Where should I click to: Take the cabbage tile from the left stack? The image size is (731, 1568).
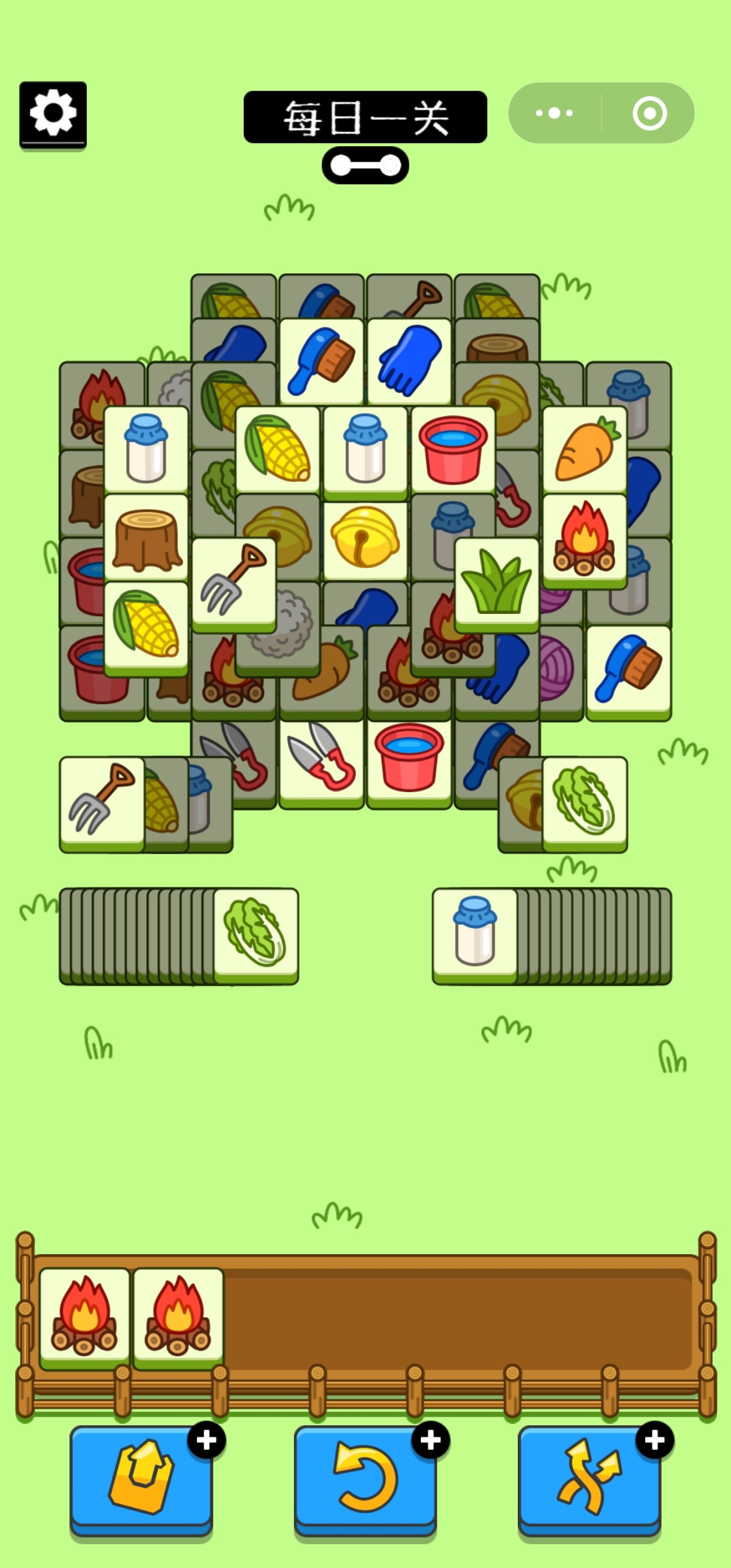[x=256, y=934]
